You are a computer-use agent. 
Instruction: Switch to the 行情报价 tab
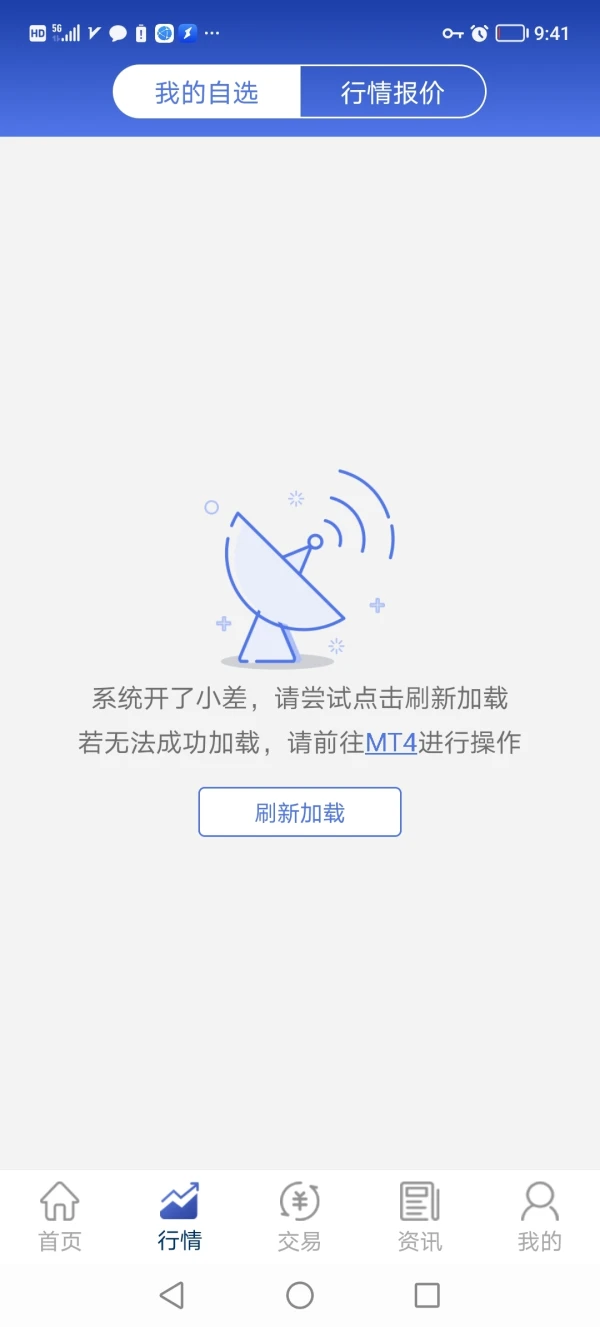click(x=392, y=93)
